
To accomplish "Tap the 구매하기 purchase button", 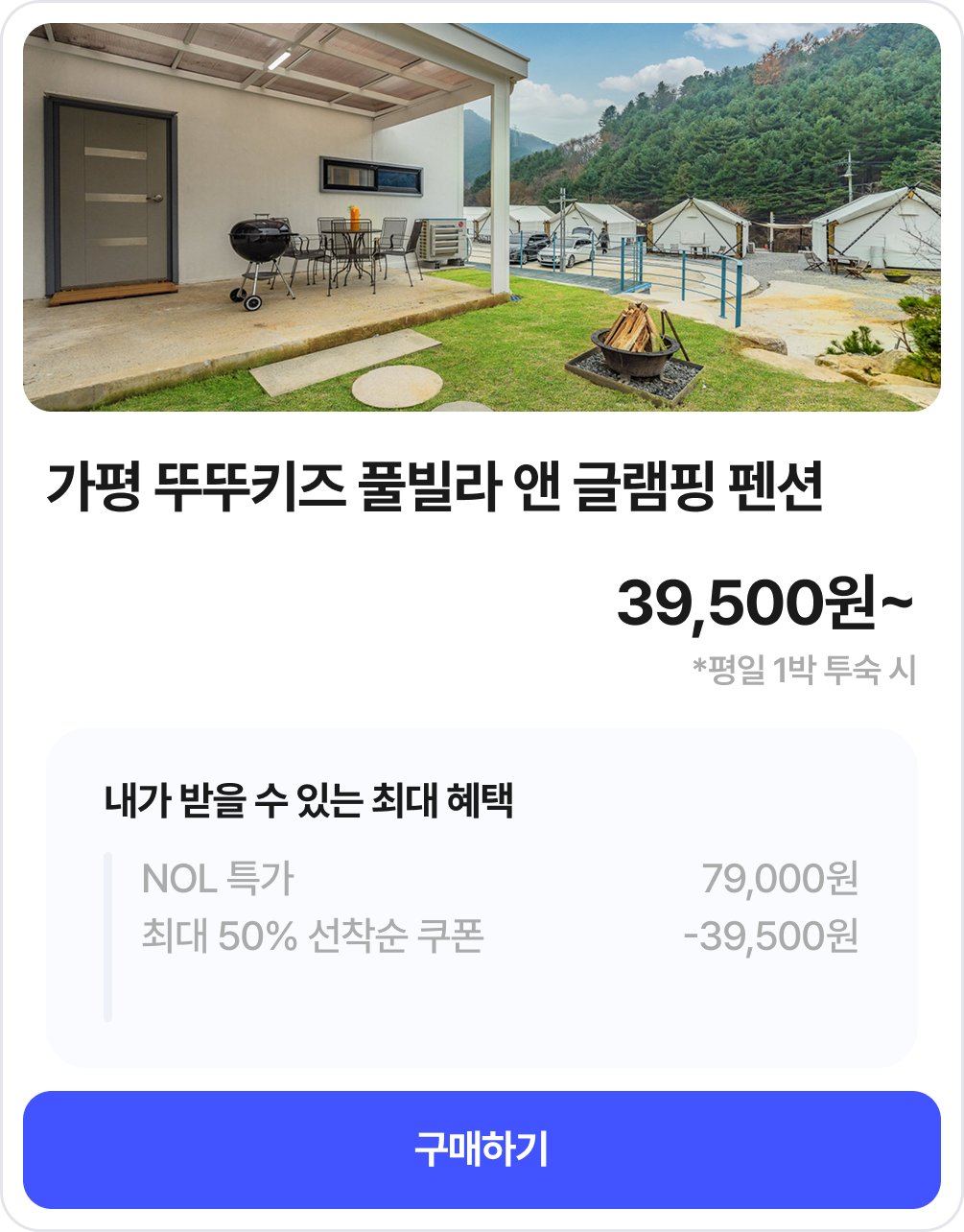I will (482, 1149).
